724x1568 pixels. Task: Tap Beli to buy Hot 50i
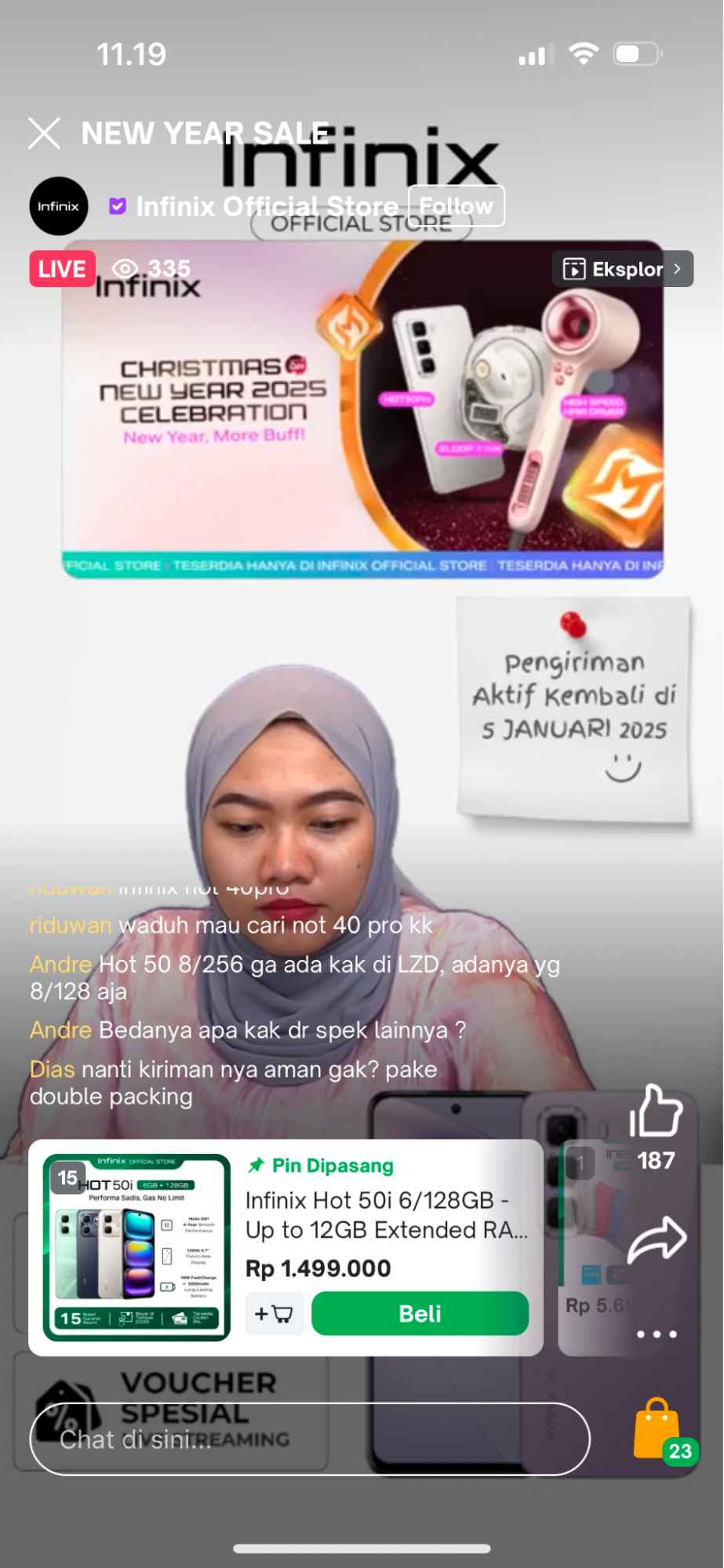(x=420, y=1314)
